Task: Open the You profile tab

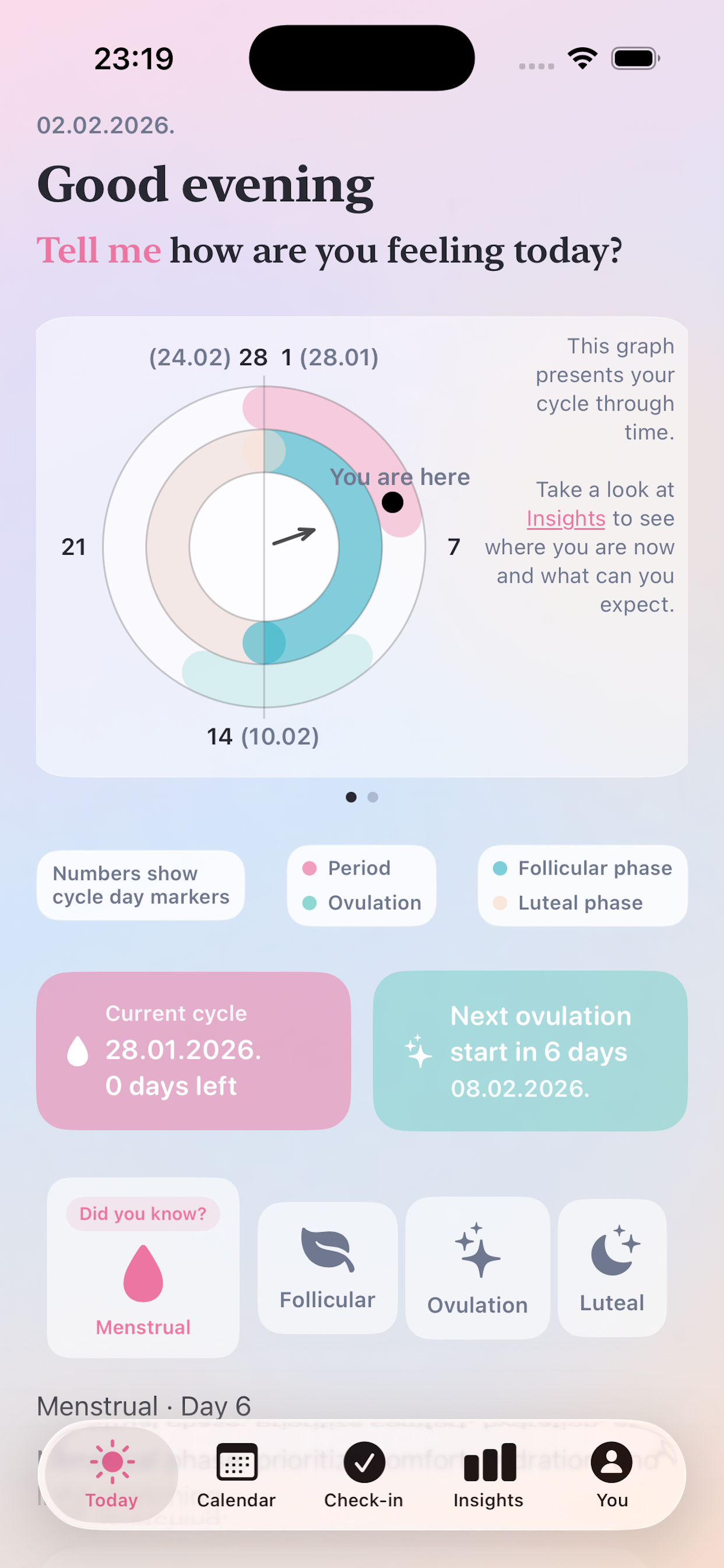Action: [611, 1474]
